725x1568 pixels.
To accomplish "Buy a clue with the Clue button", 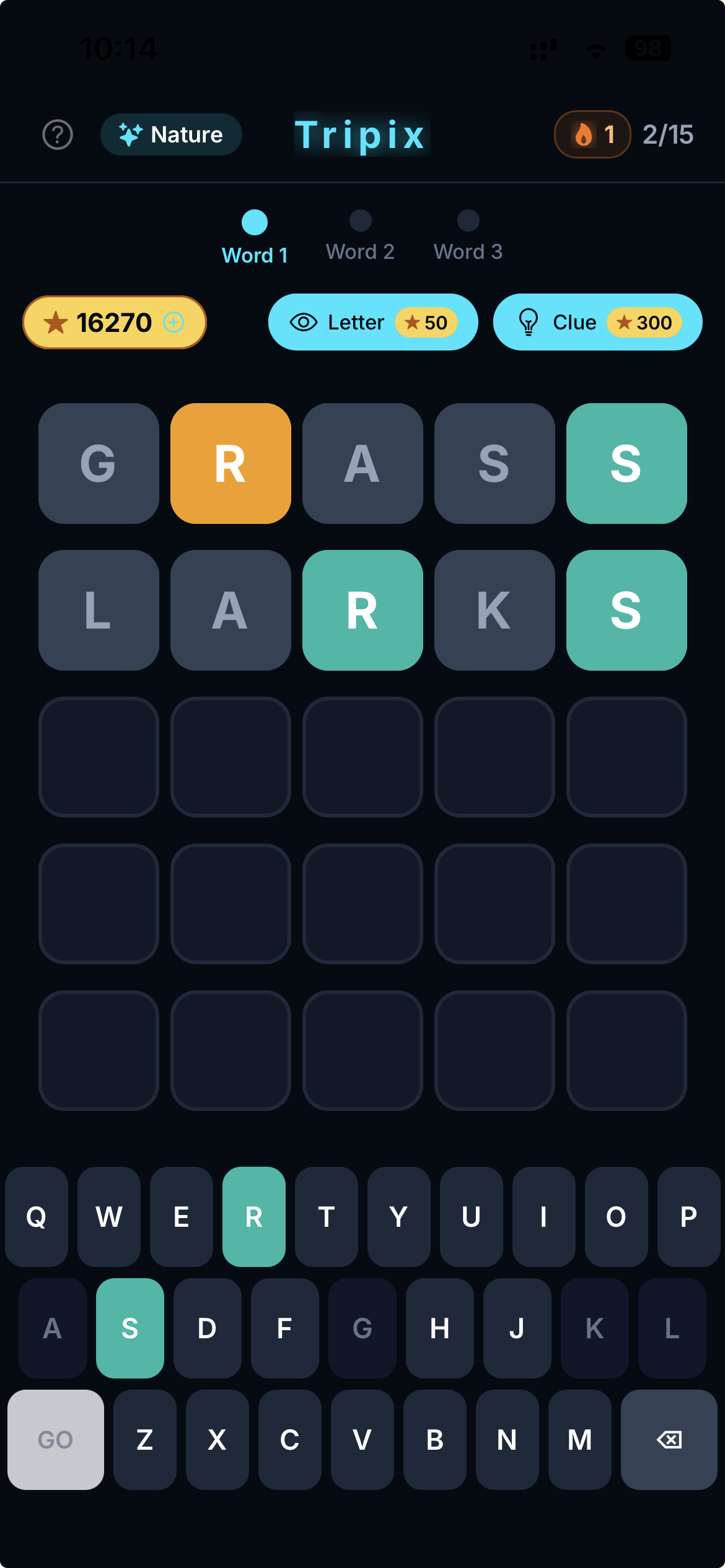I will tap(596, 322).
